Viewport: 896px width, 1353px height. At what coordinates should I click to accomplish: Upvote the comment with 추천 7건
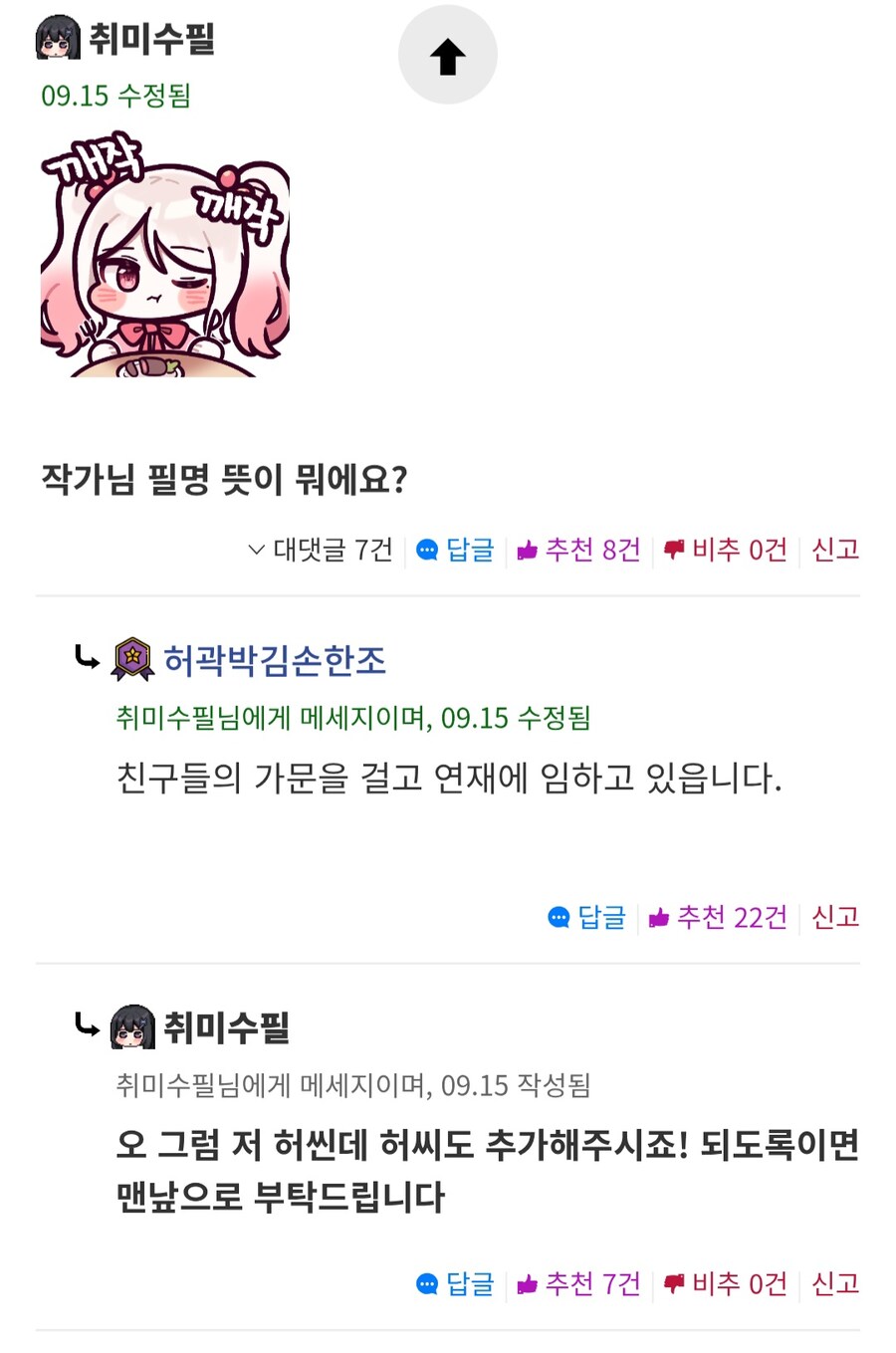578,1284
